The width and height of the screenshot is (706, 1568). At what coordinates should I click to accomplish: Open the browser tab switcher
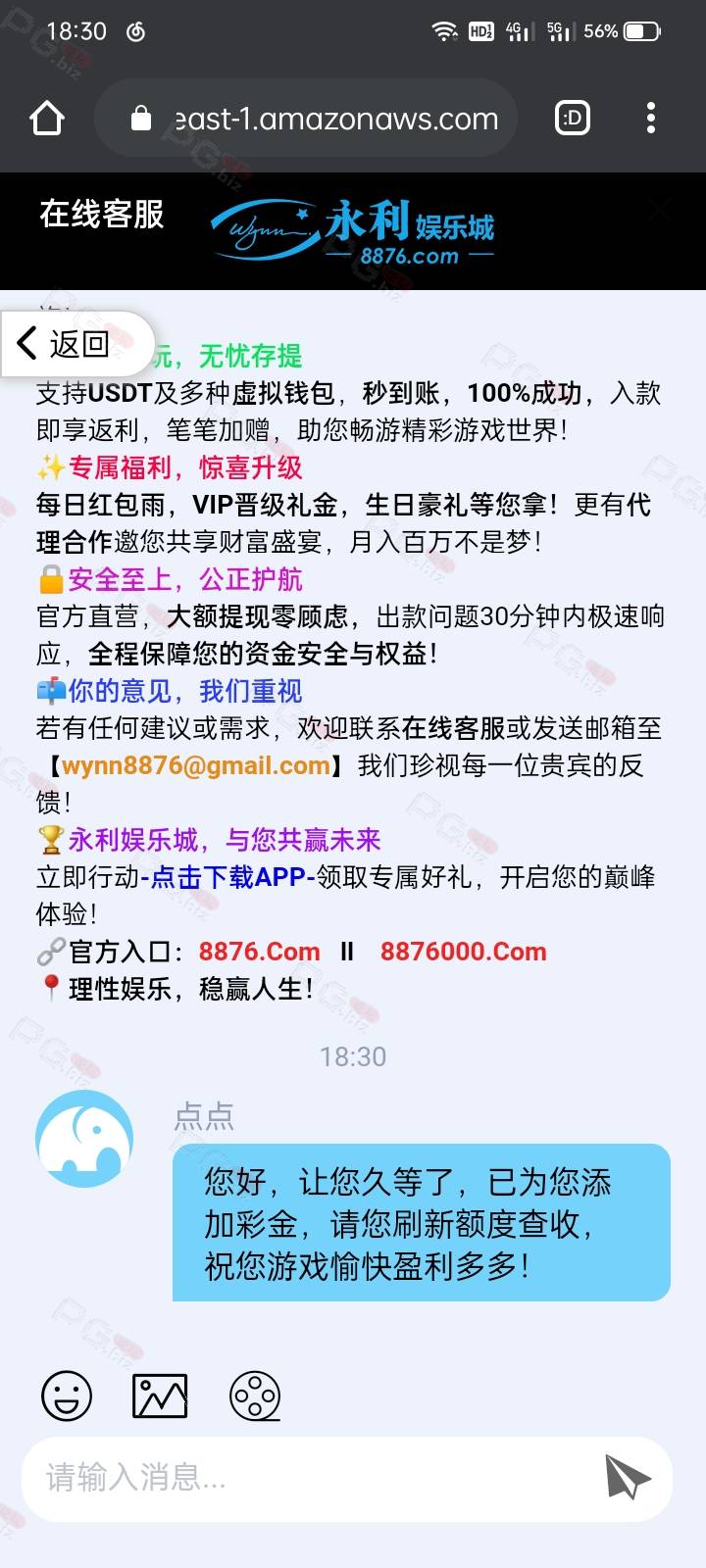573,119
